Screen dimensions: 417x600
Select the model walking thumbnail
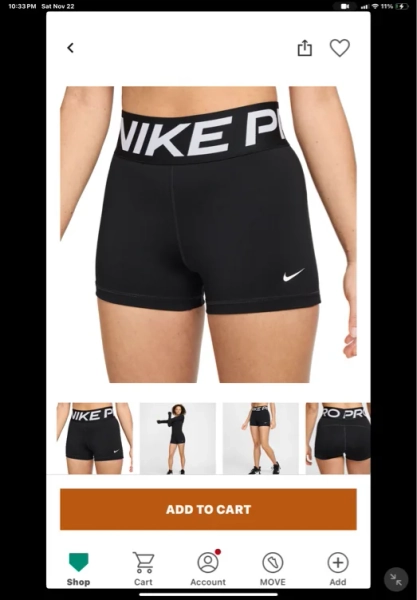coord(261,439)
